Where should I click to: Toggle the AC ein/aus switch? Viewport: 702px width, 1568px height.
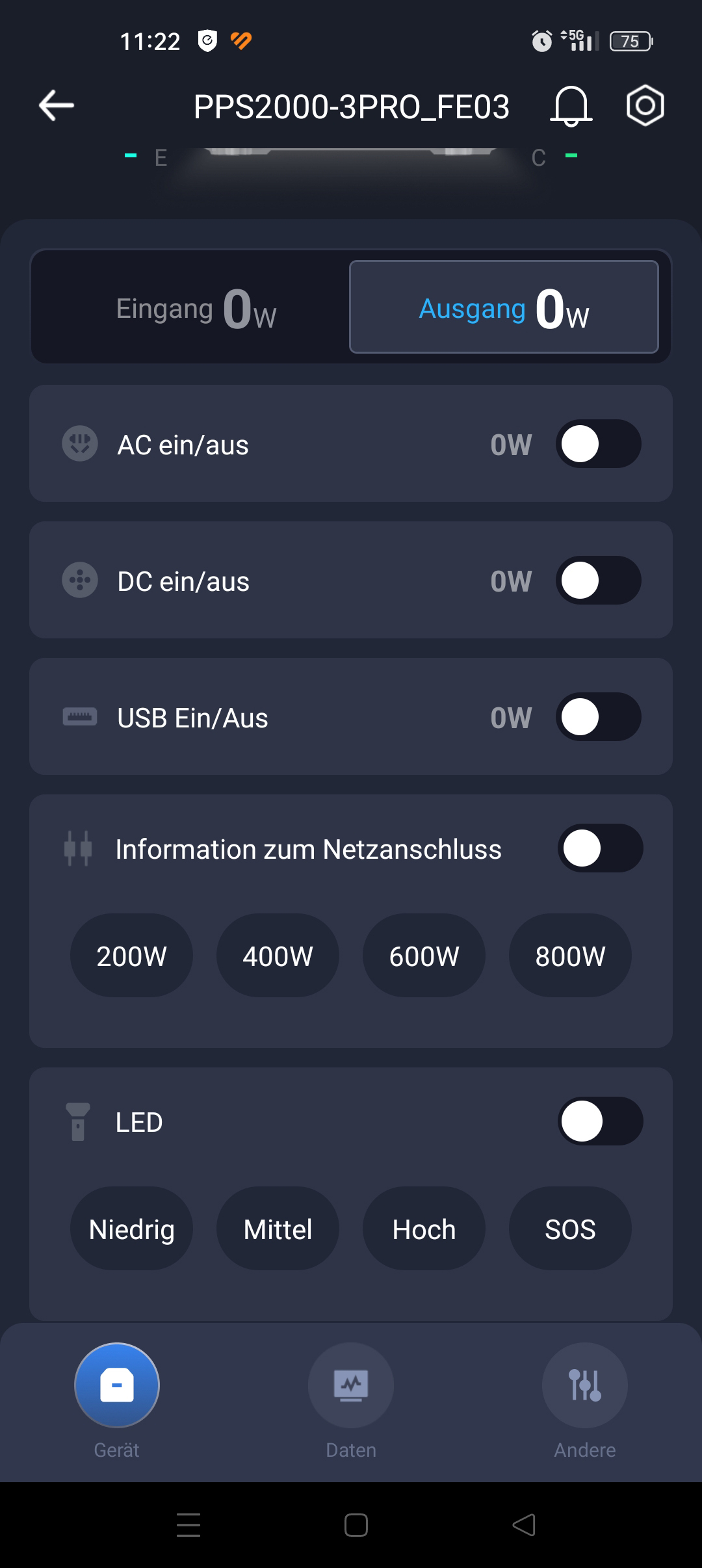tap(598, 444)
